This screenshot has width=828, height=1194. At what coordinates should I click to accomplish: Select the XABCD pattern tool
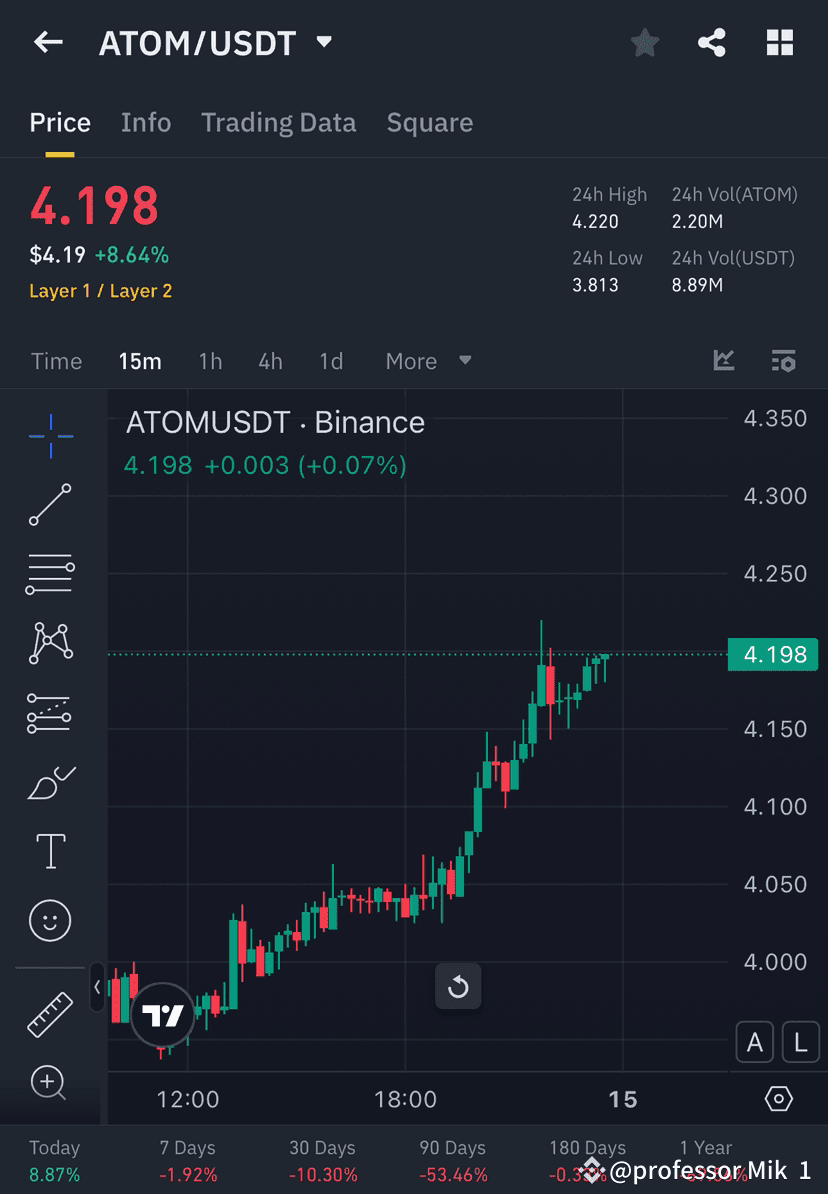tap(50, 643)
